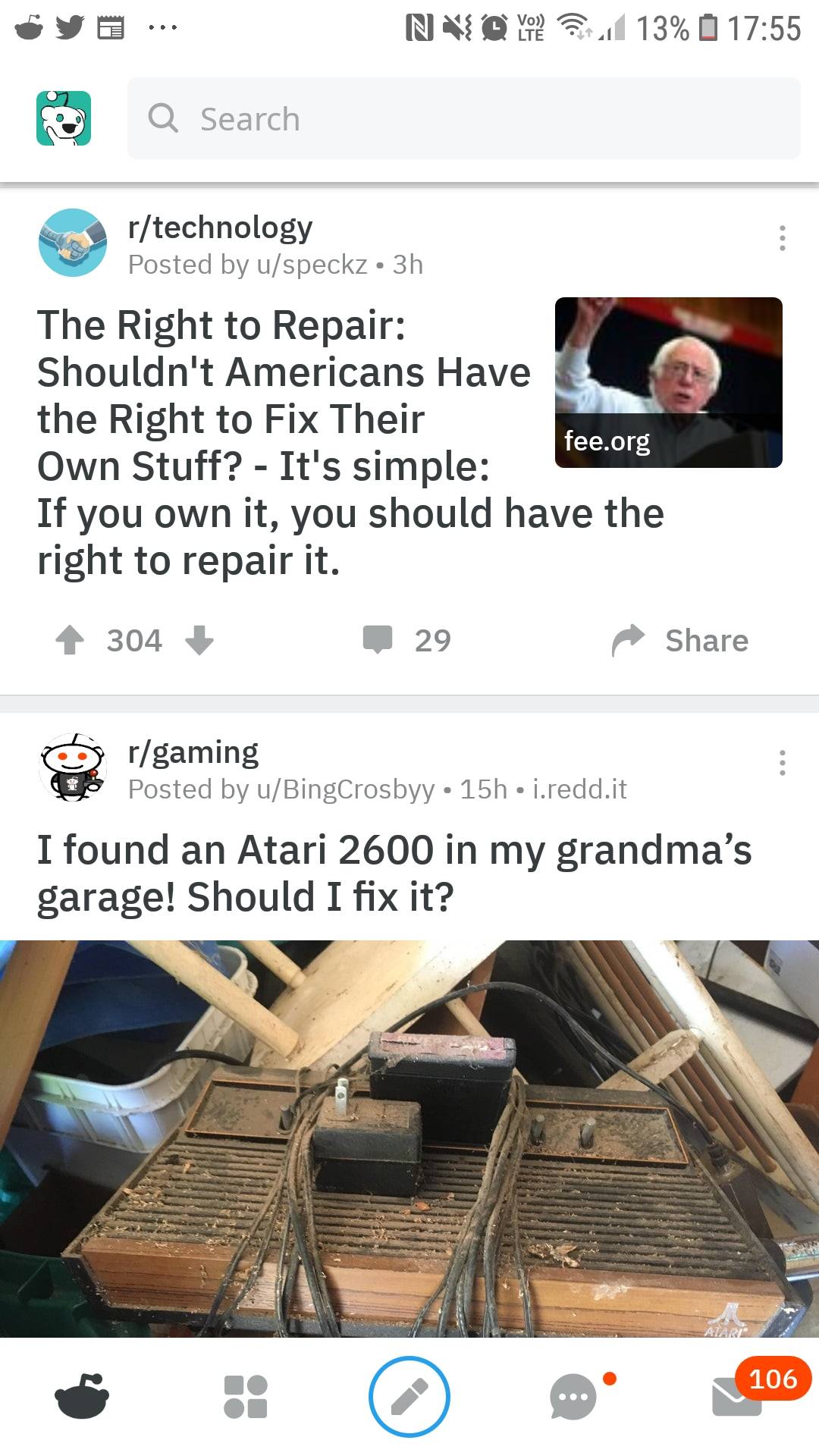The width and height of the screenshot is (819, 1456).
Task: Create a new post
Action: pos(409,1396)
